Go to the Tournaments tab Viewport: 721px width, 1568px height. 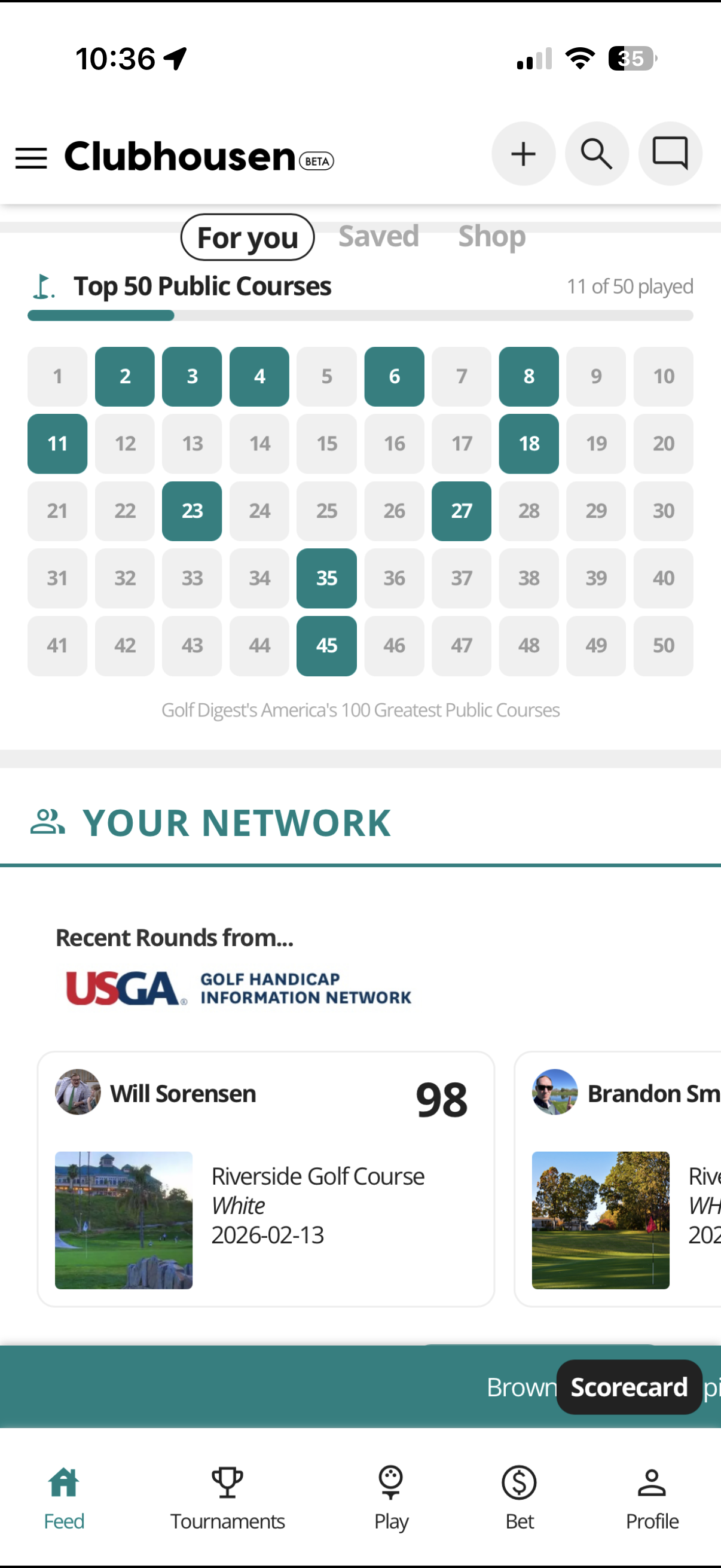pos(228,1497)
